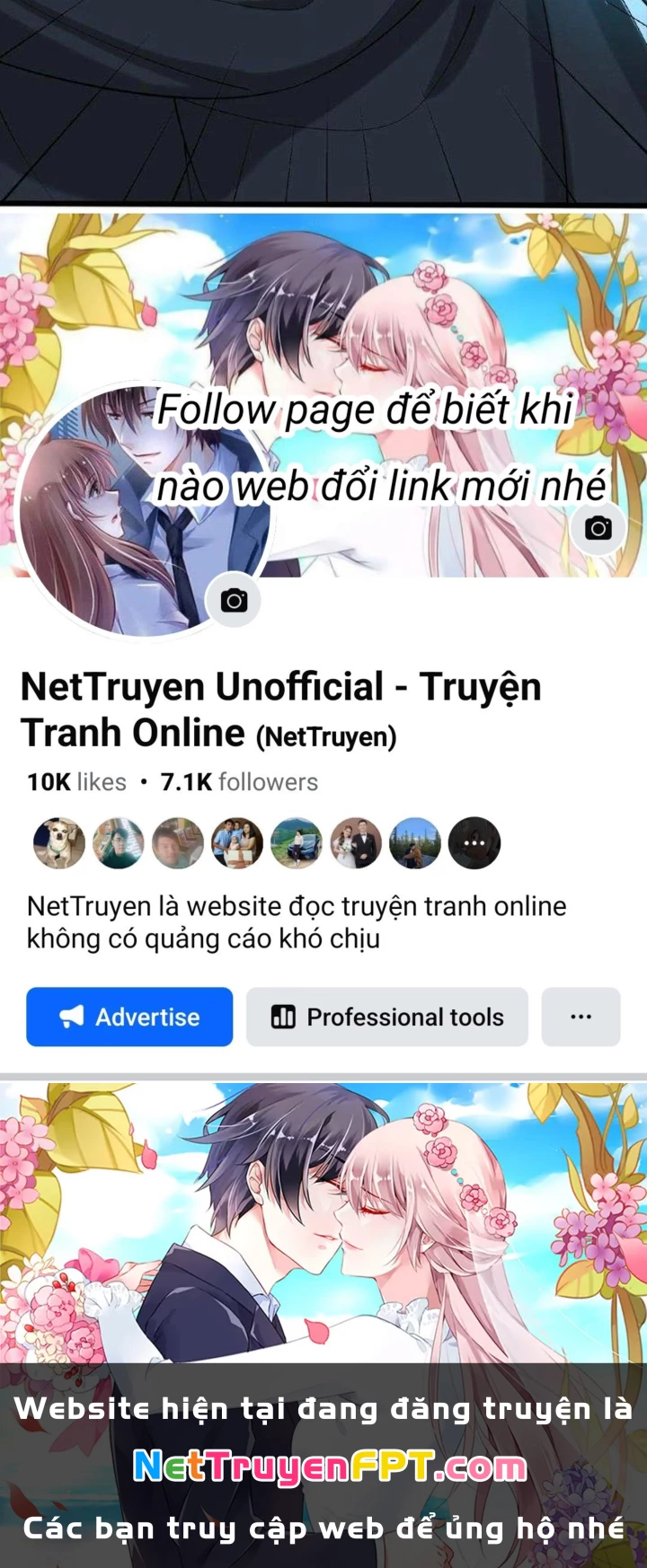
Task: Select the megaphone icon in the Advertise button
Action: tap(71, 1016)
